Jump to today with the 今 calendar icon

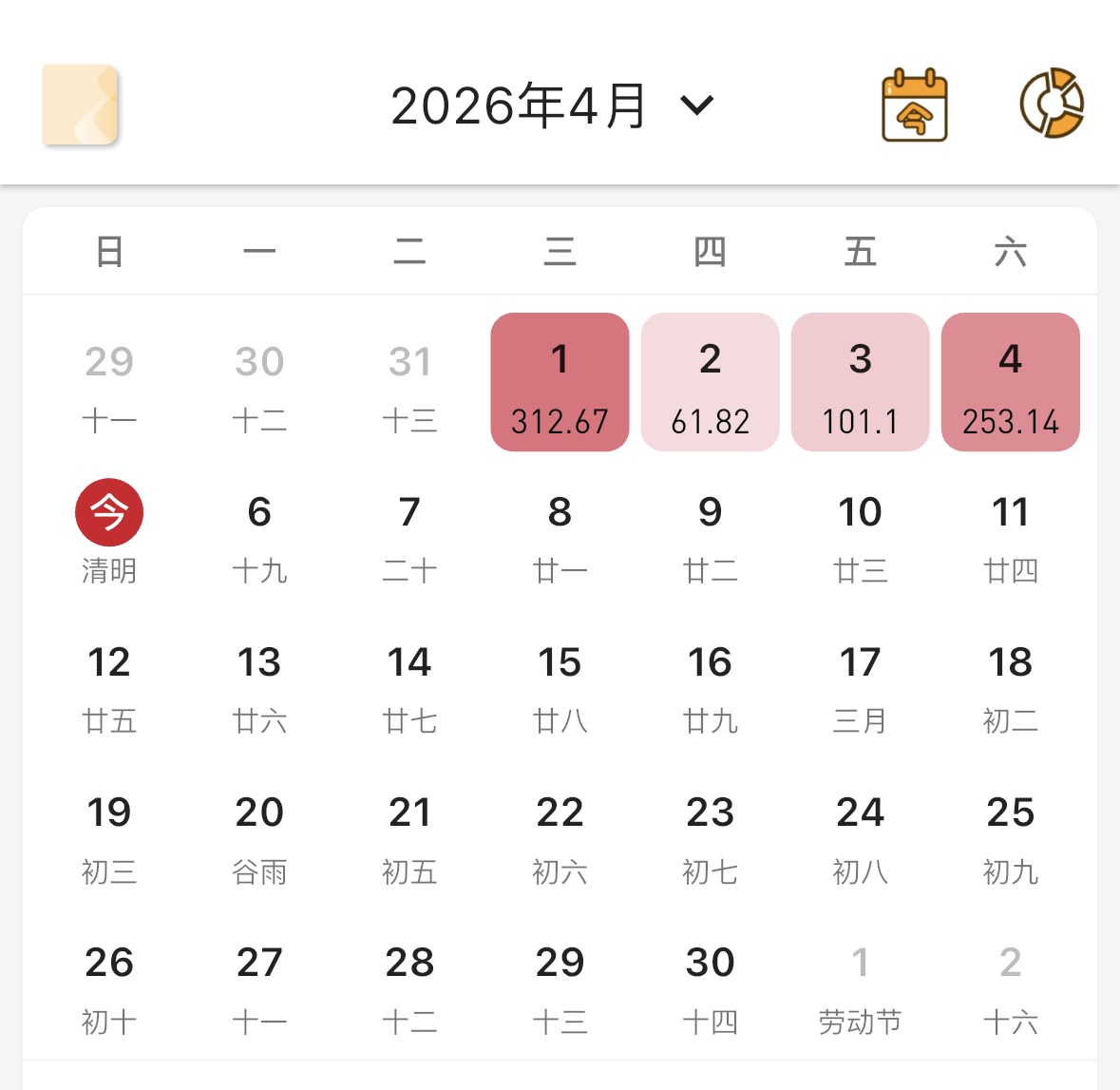(x=914, y=105)
